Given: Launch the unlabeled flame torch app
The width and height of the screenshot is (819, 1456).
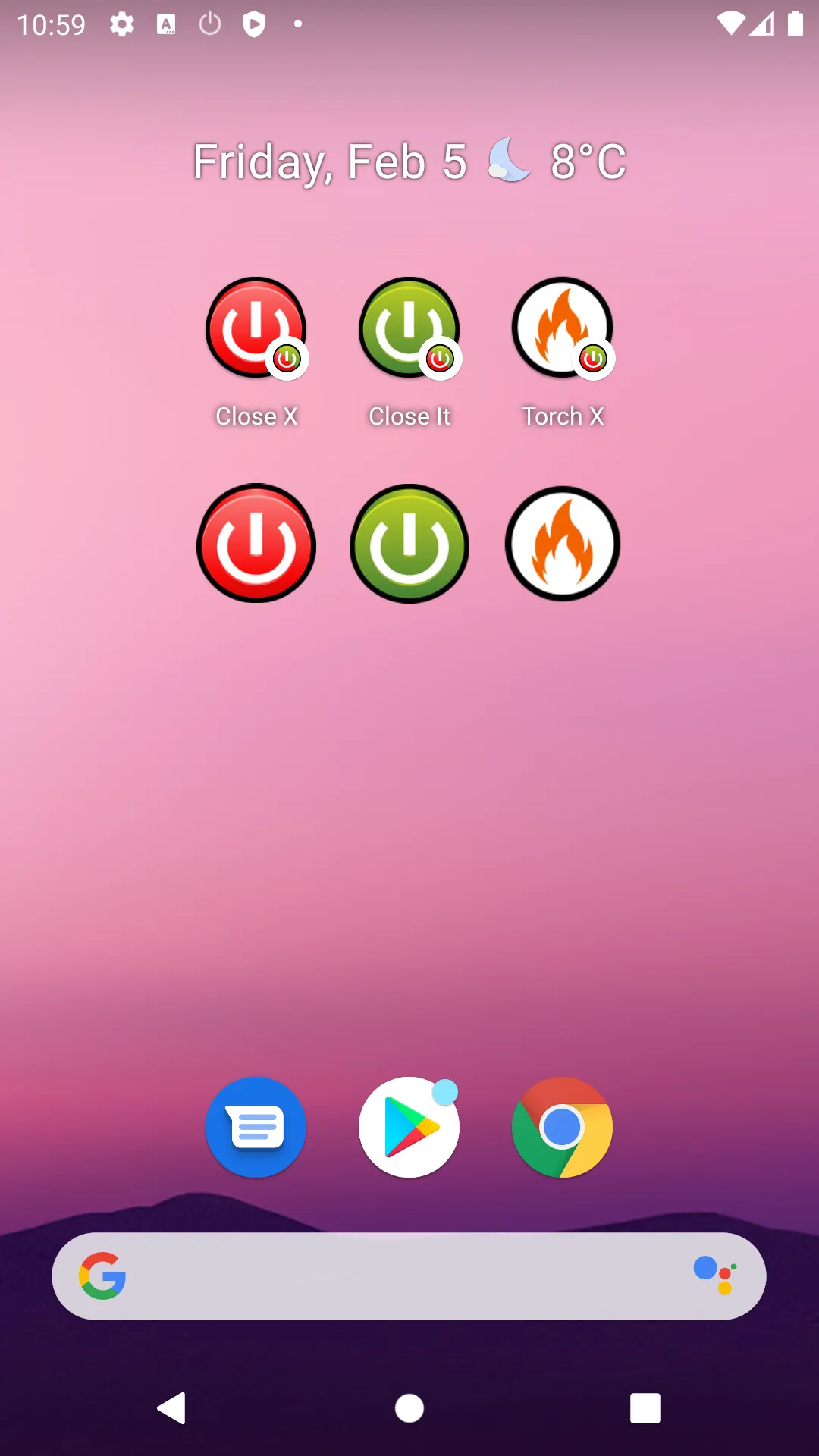Looking at the screenshot, I should point(562,544).
